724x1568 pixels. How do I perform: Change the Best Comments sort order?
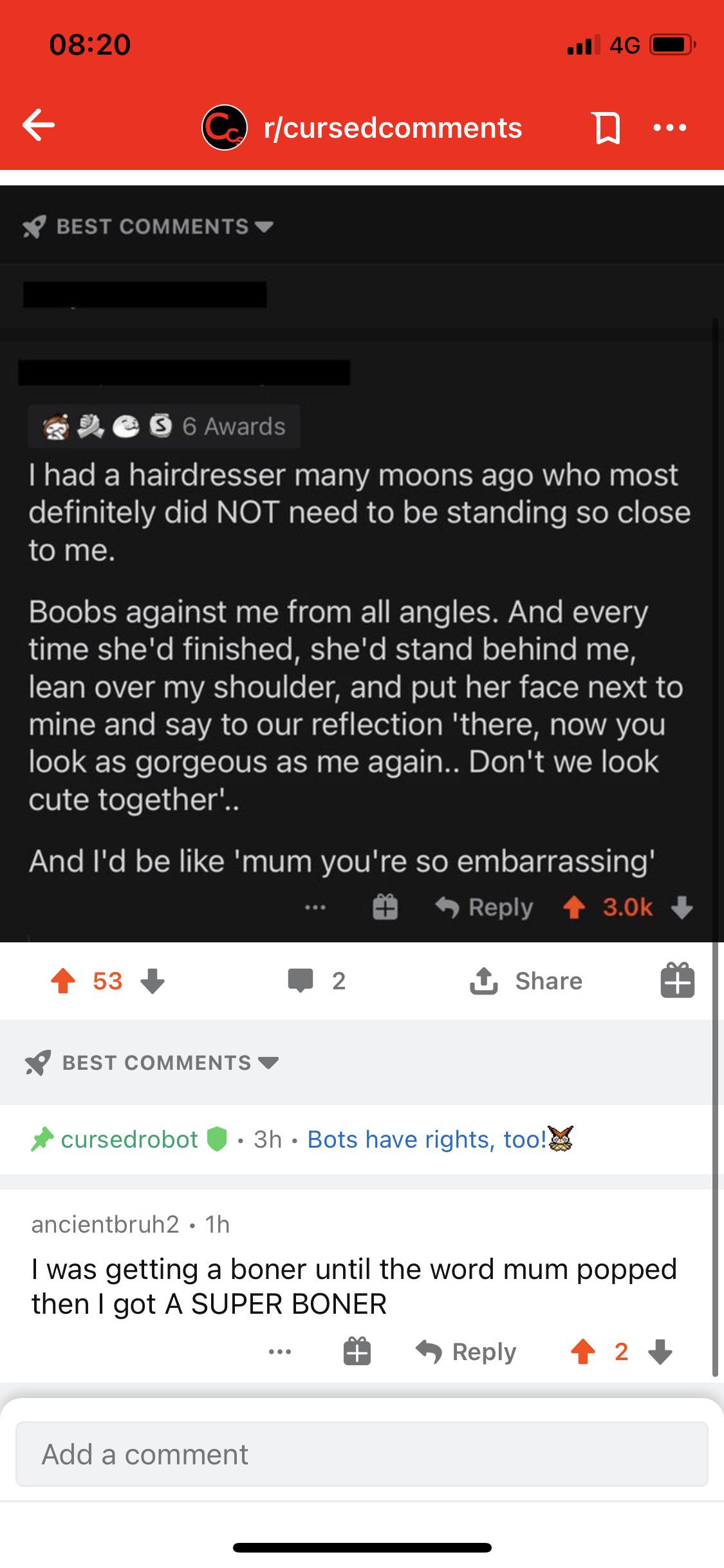click(170, 1062)
